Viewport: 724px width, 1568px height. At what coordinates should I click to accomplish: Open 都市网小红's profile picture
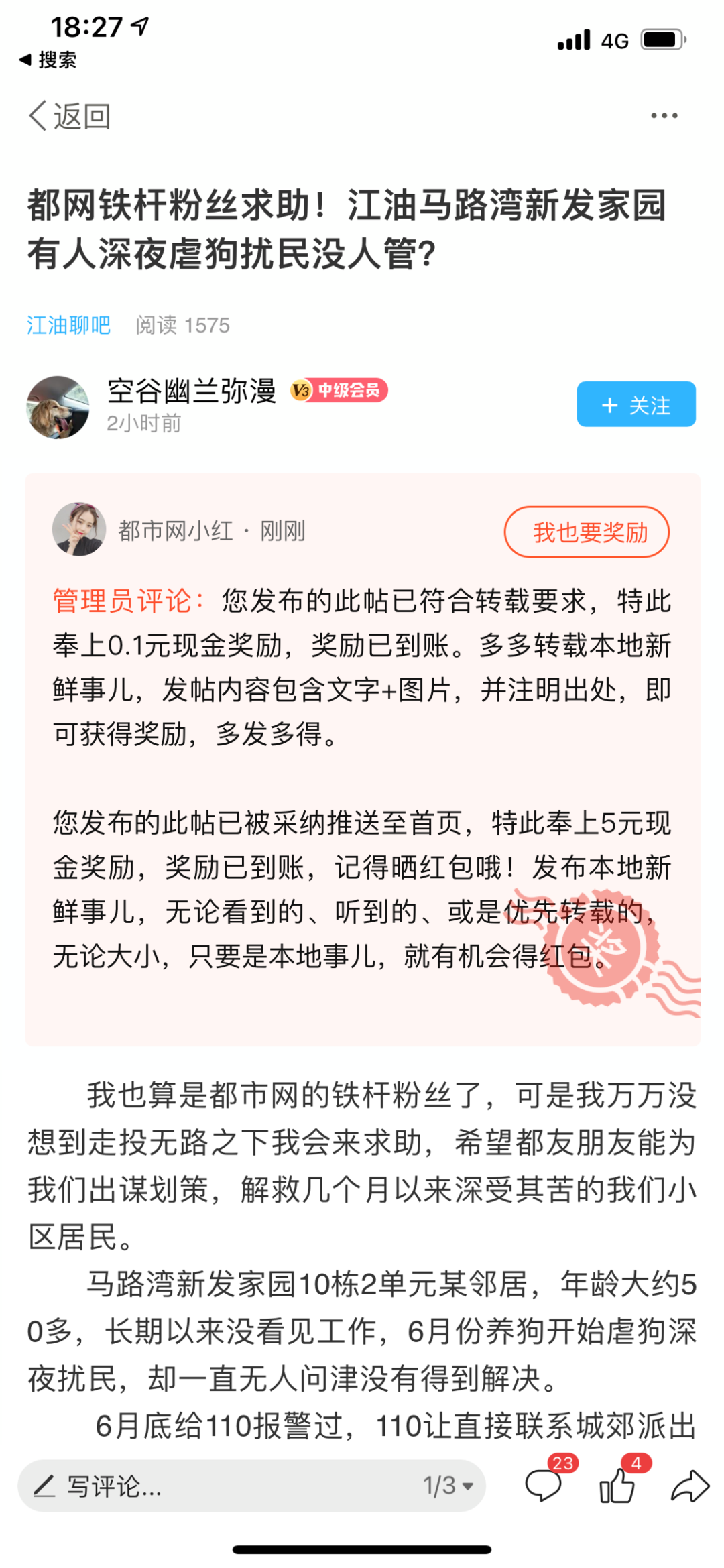pos(79,530)
